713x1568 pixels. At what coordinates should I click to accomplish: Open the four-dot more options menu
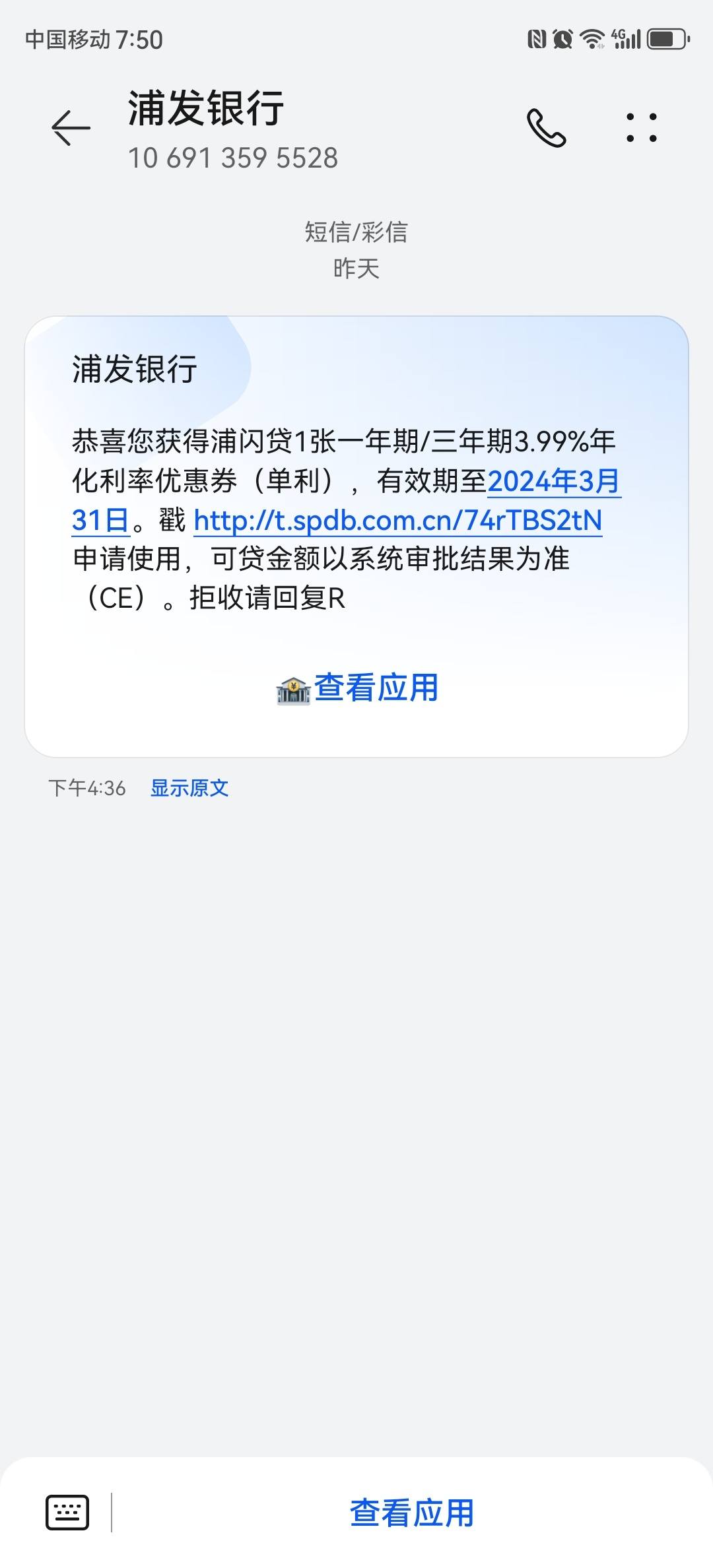tap(641, 127)
